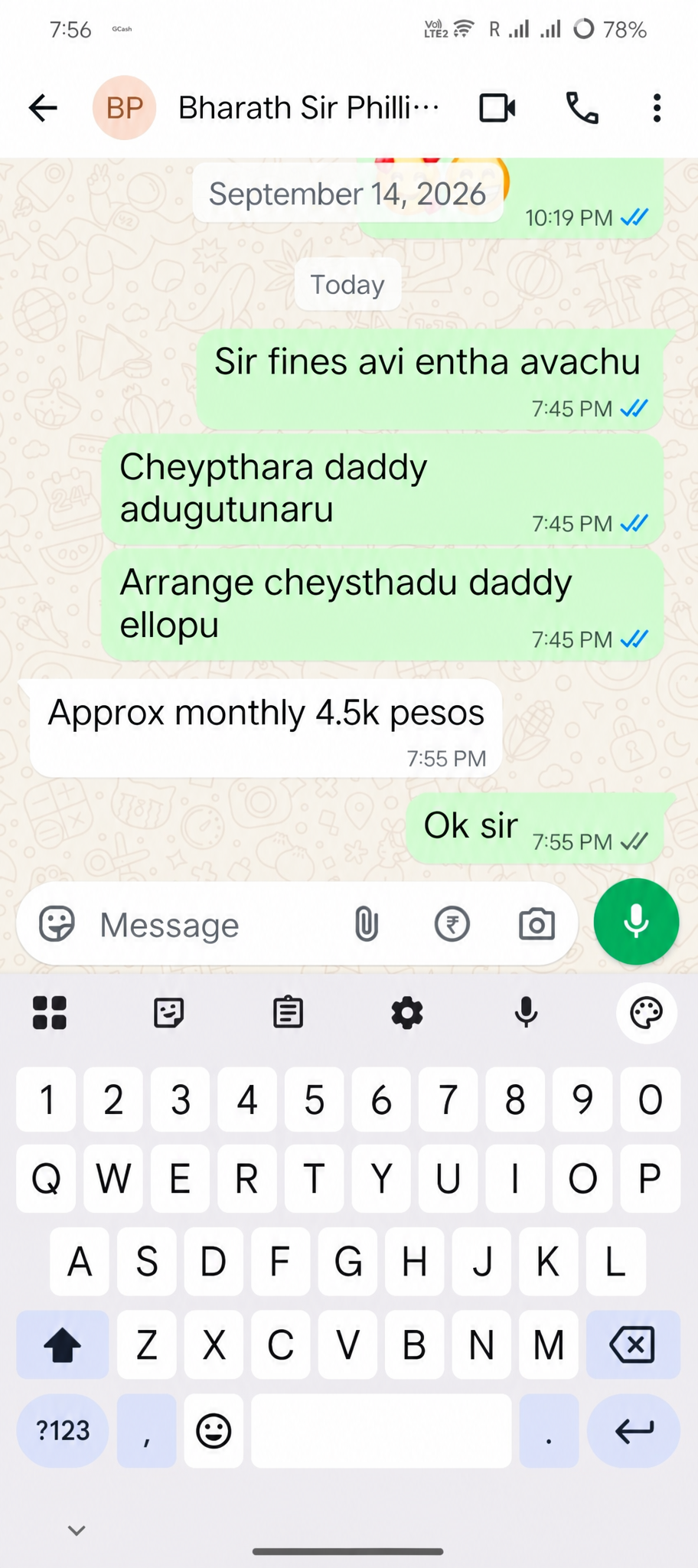
Task: Open Bharath Sir's contact info
Action: [308, 108]
